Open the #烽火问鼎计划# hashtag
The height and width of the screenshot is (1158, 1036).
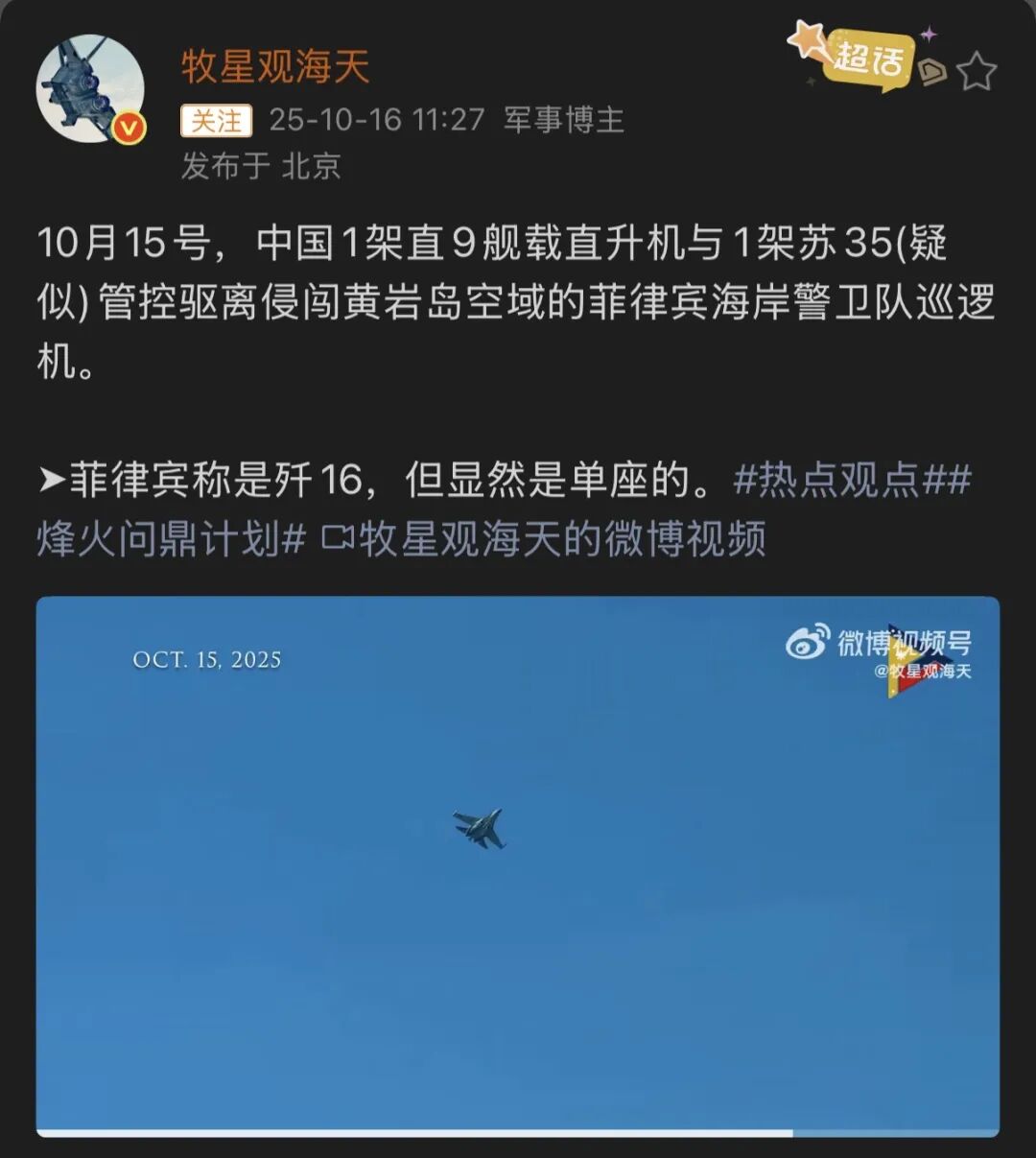pyautogui.click(x=171, y=538)
